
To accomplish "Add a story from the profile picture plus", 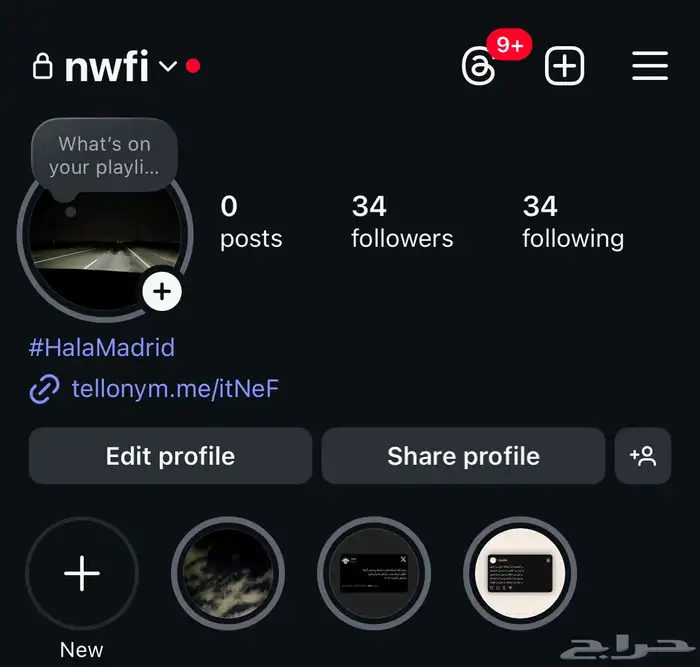I will [162, 292].
